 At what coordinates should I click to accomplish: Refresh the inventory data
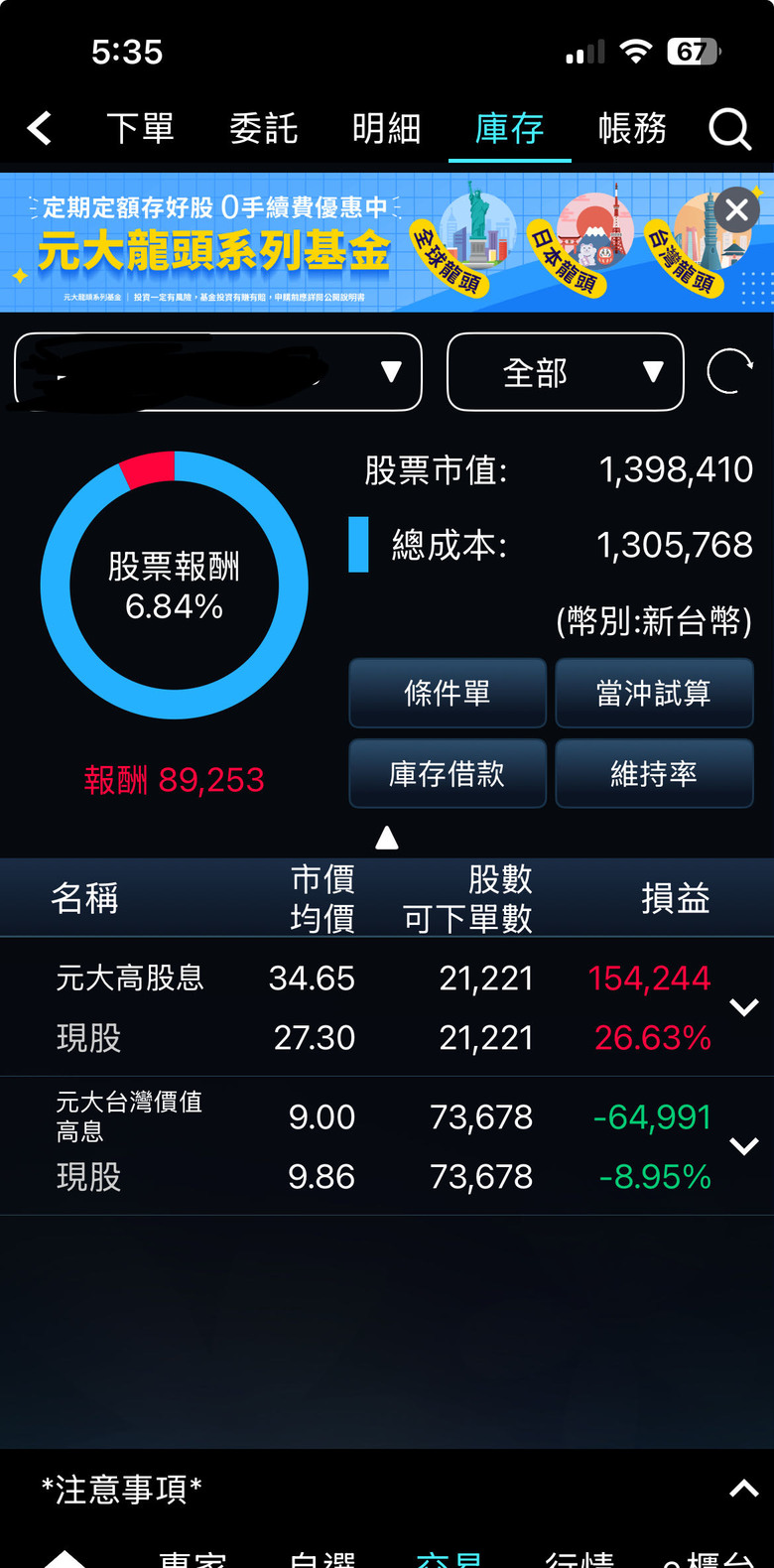point(729,372)
